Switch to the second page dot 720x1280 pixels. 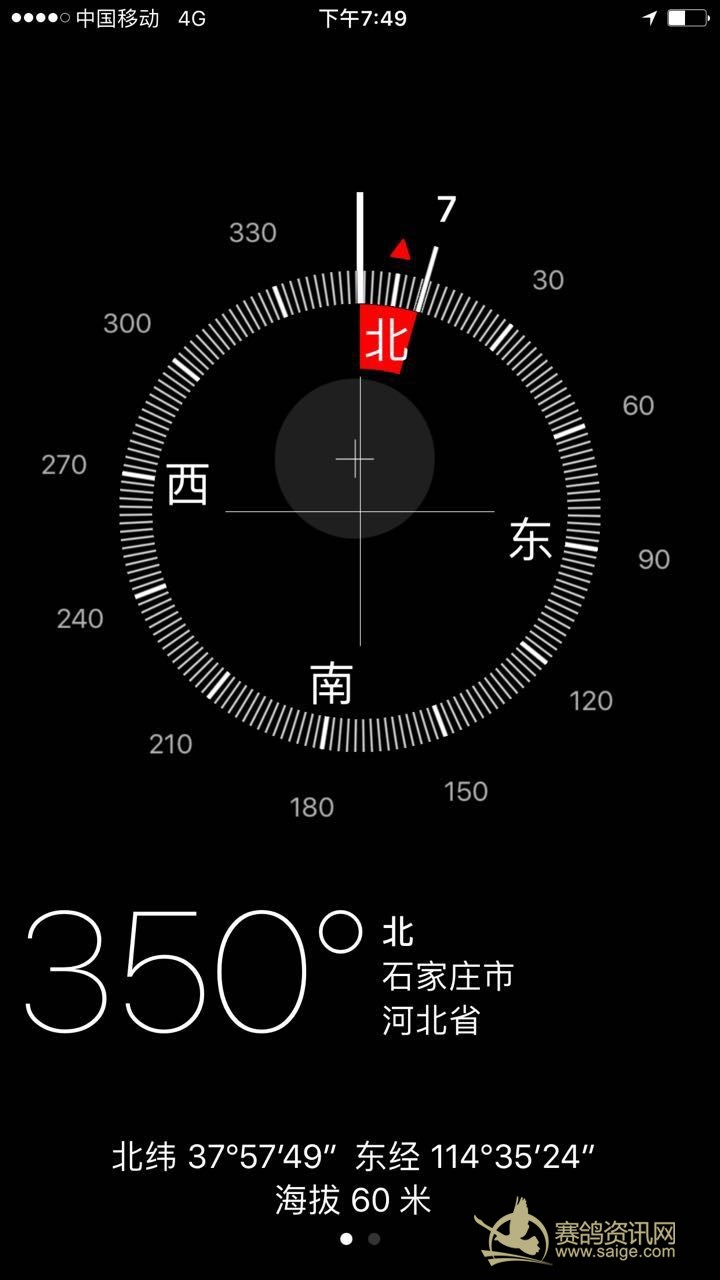[x=374, y=1239]
